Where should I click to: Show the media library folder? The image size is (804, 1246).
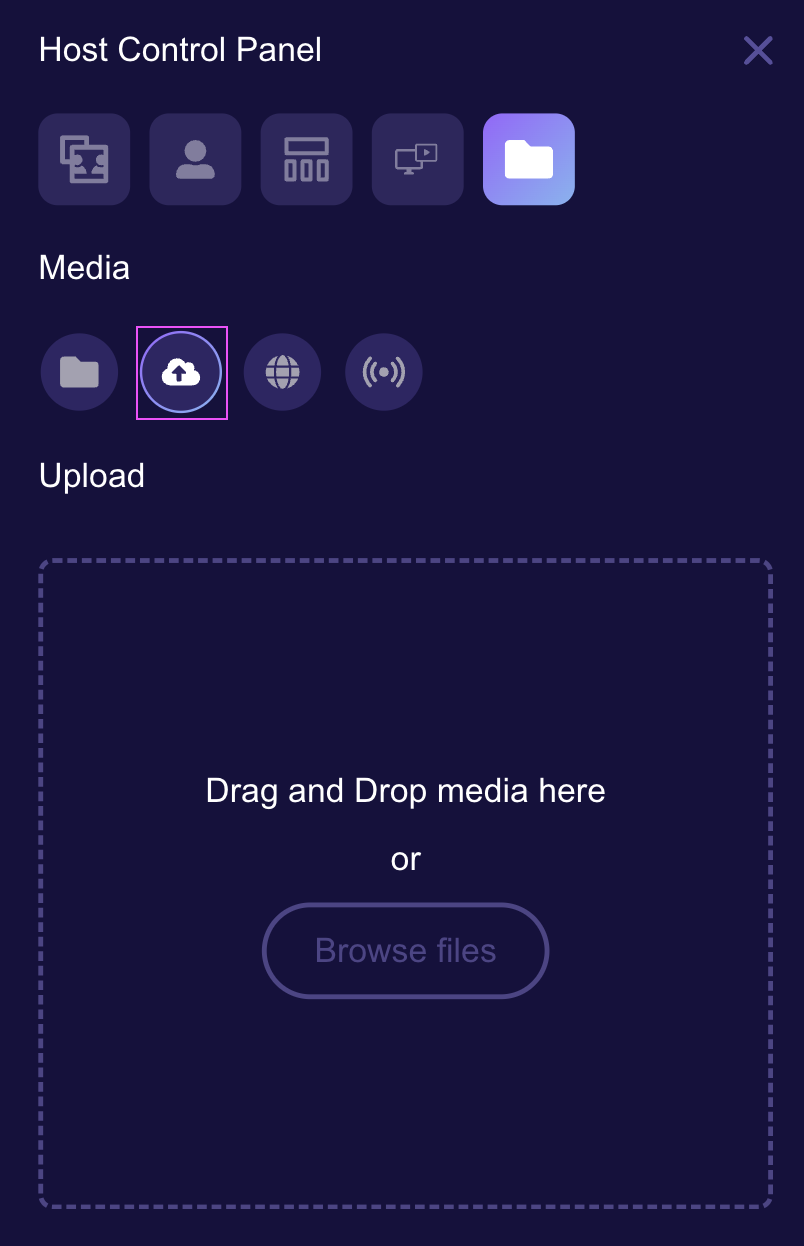79,373
